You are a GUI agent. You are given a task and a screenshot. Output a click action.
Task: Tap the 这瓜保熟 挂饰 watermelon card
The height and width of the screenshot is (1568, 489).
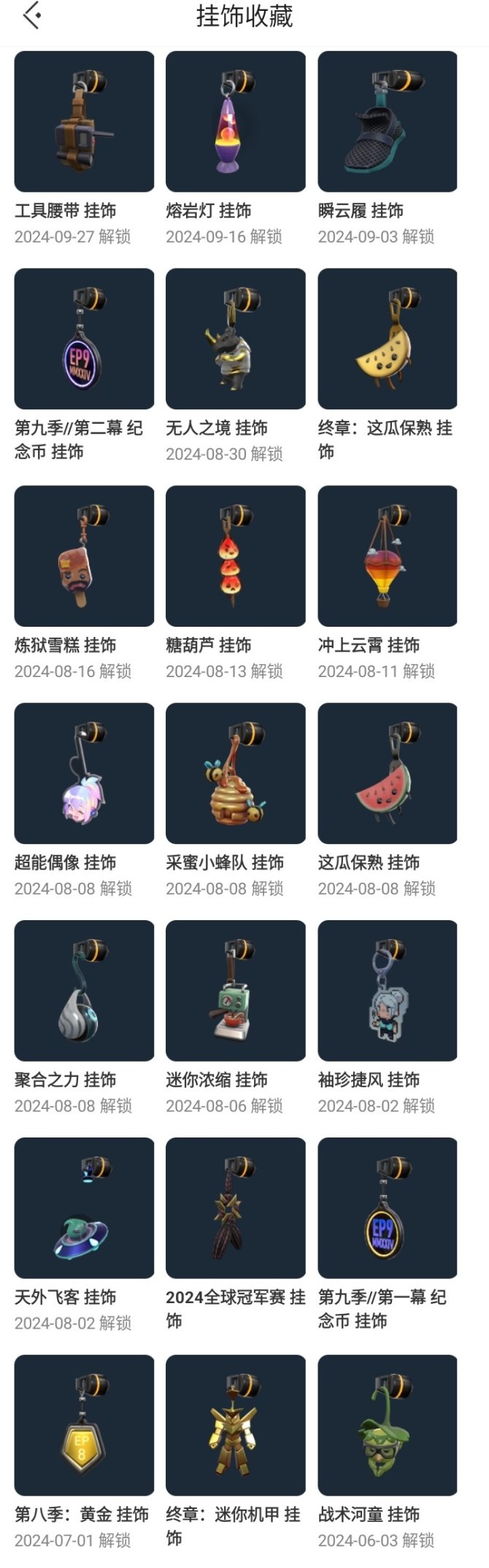click(x=387, y=773)
